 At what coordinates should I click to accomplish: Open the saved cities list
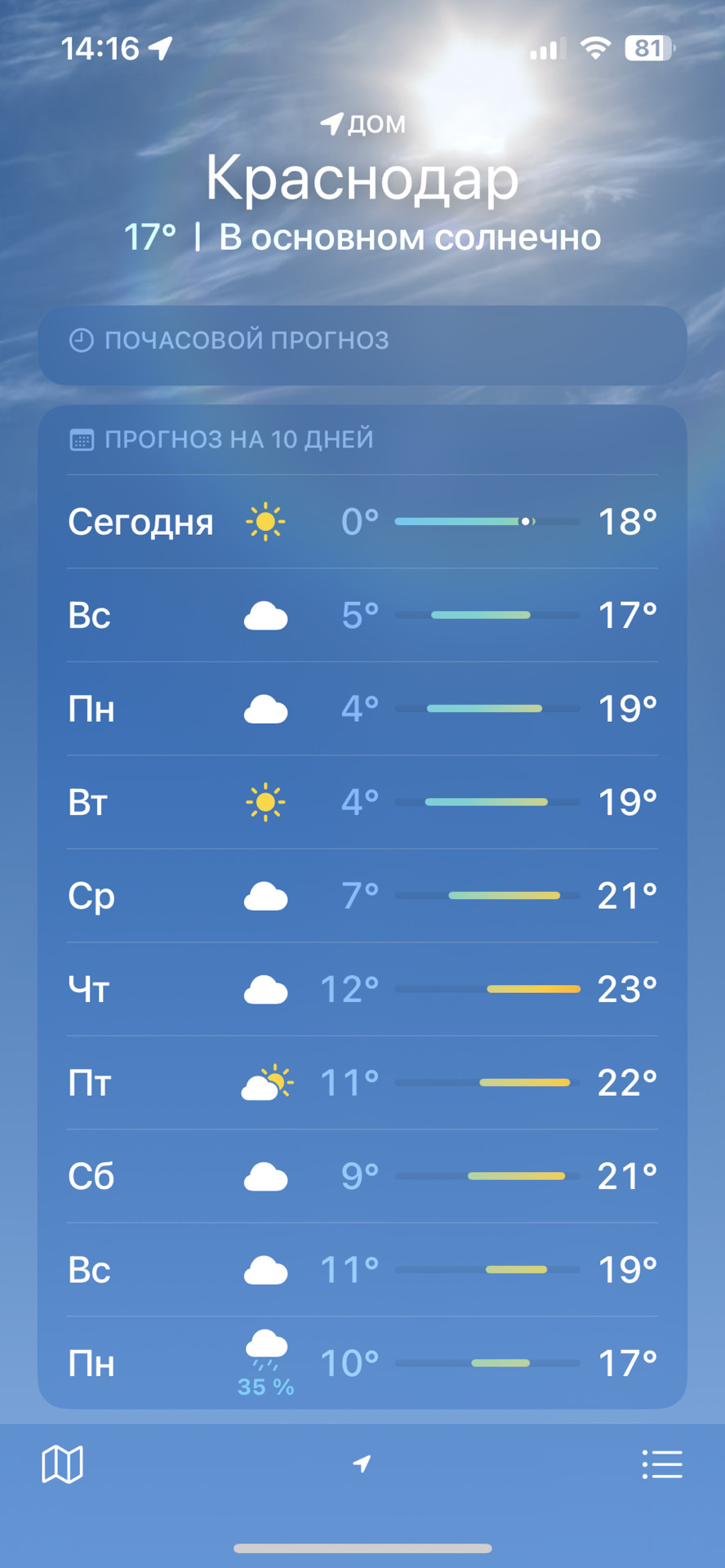(x=662, y=1463)
